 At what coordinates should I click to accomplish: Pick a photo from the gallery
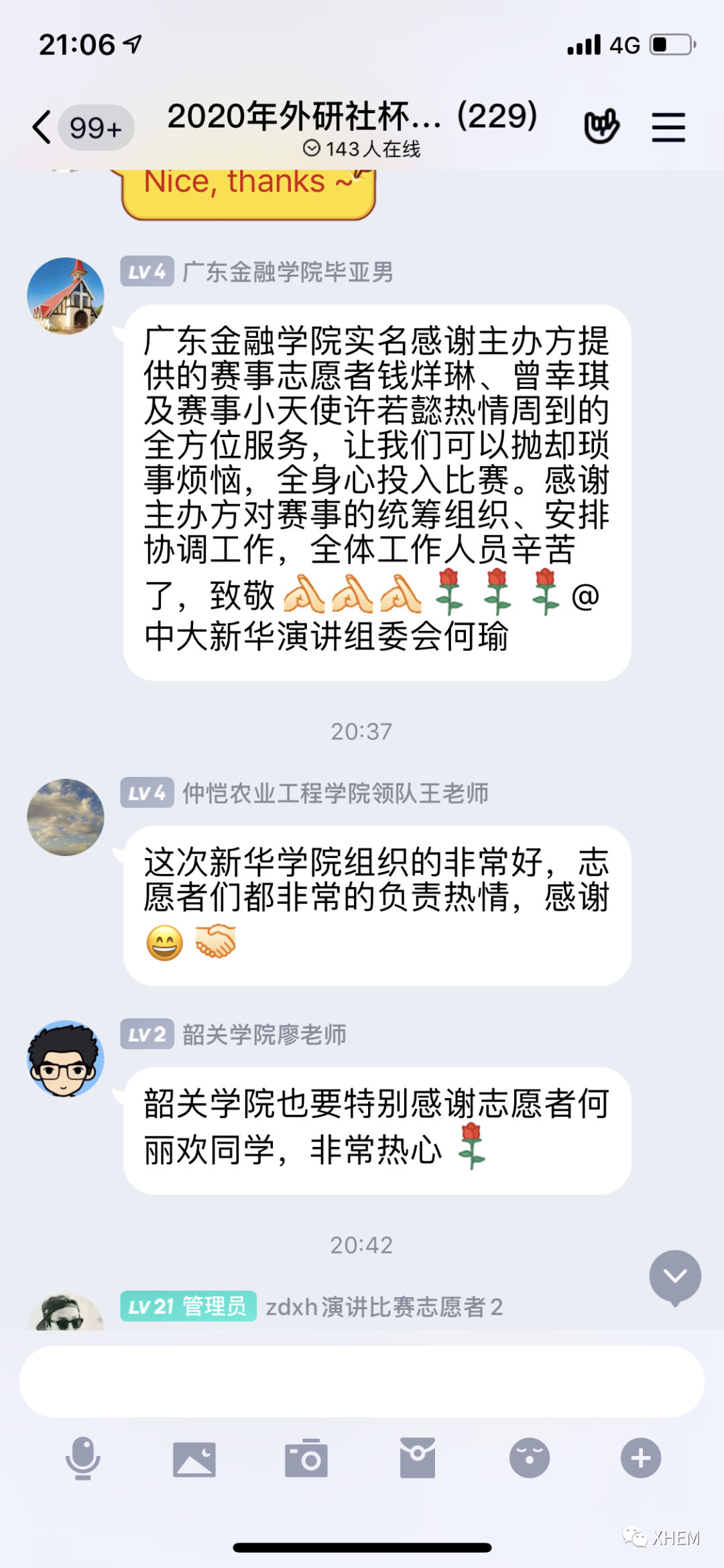point(194,1458)
